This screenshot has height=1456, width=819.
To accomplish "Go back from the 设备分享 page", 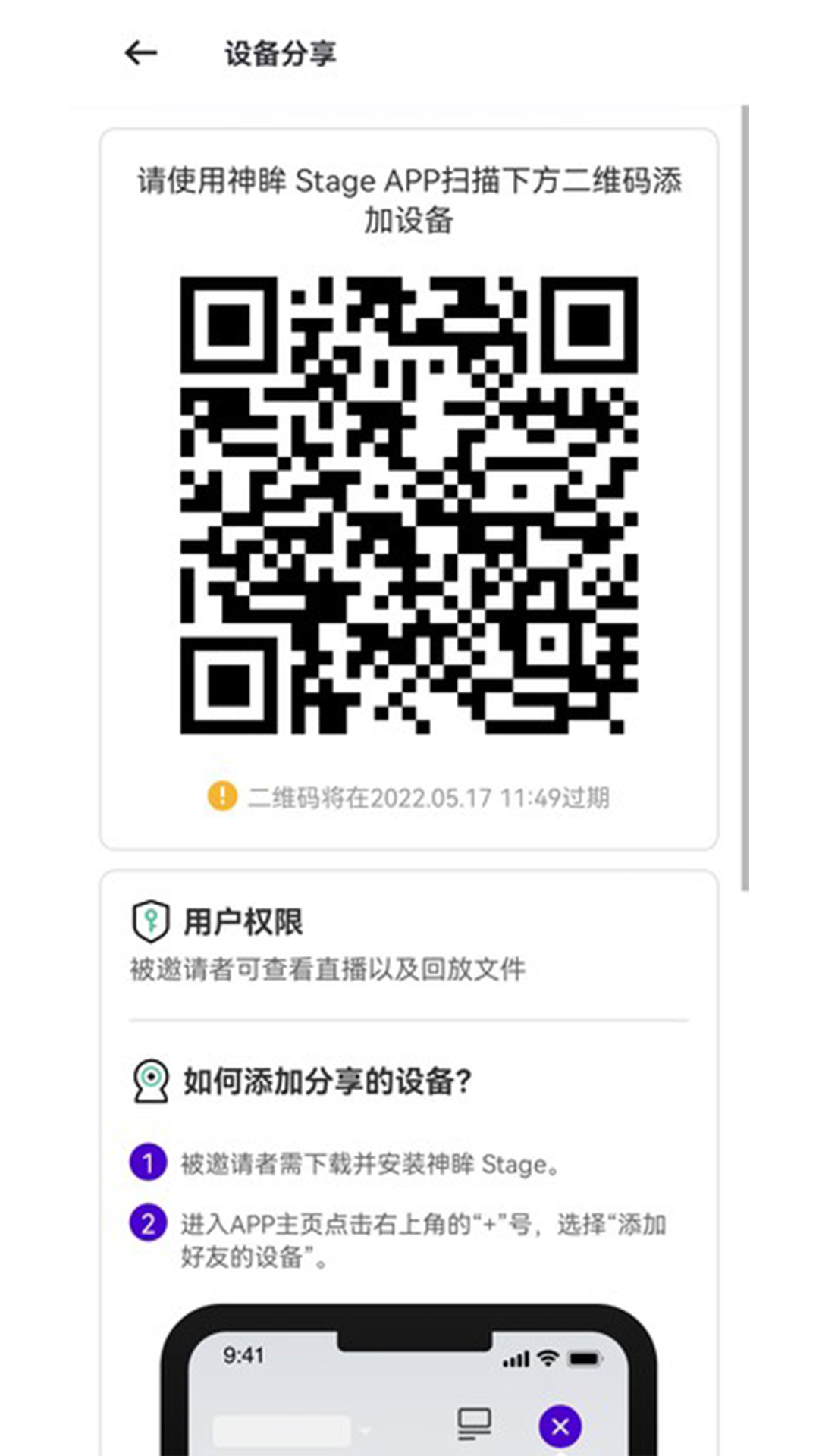I will tap(141, 53).
